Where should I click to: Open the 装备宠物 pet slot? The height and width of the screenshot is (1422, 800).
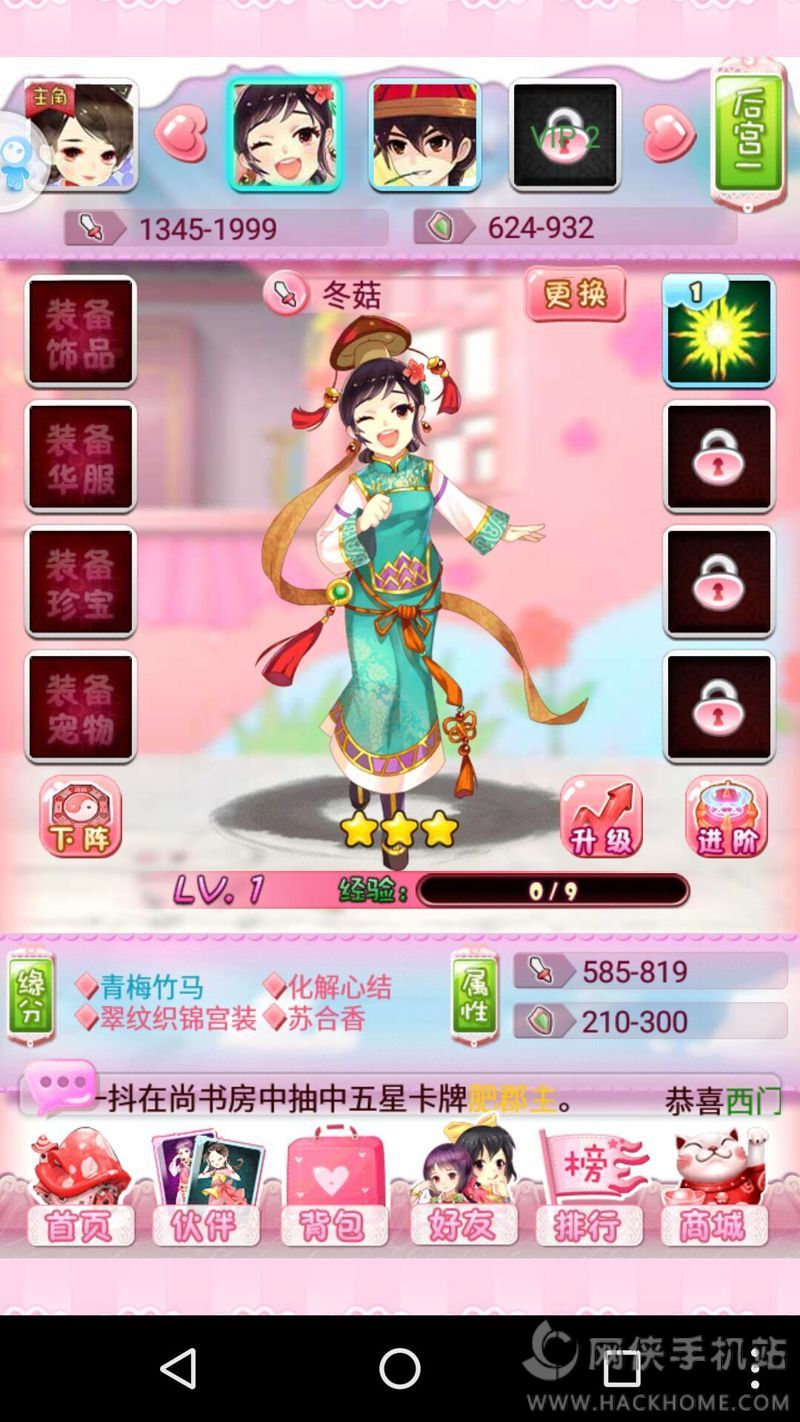pos(80,707)
